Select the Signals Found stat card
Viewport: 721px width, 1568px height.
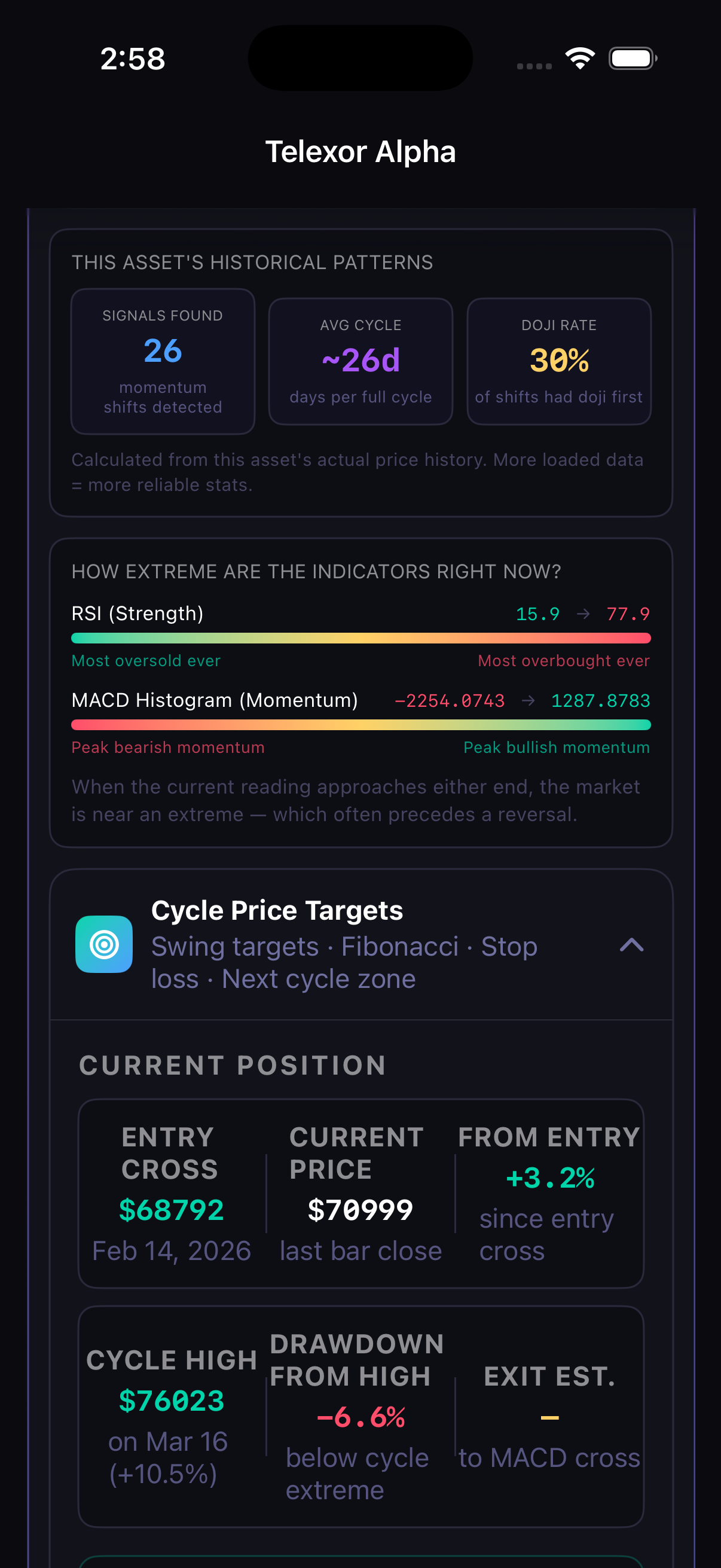tap(162, 361)
